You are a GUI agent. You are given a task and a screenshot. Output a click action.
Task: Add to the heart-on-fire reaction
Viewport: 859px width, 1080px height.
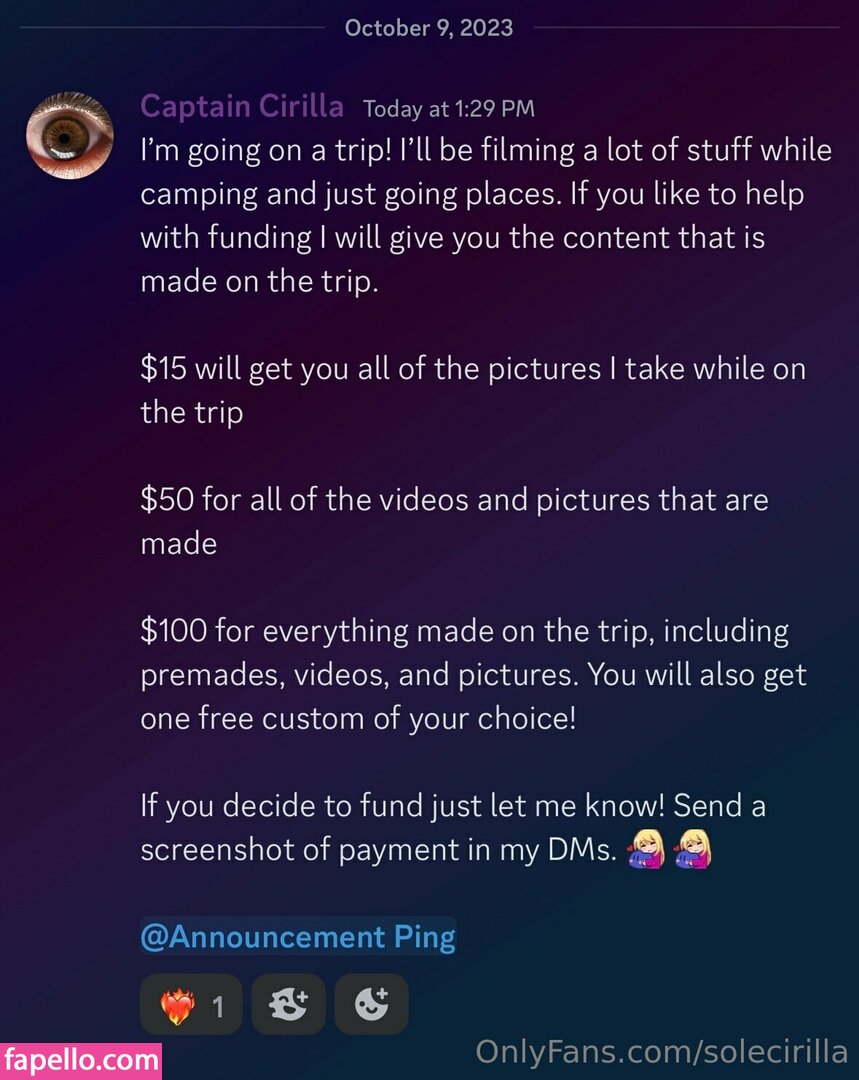point(191,1004)
